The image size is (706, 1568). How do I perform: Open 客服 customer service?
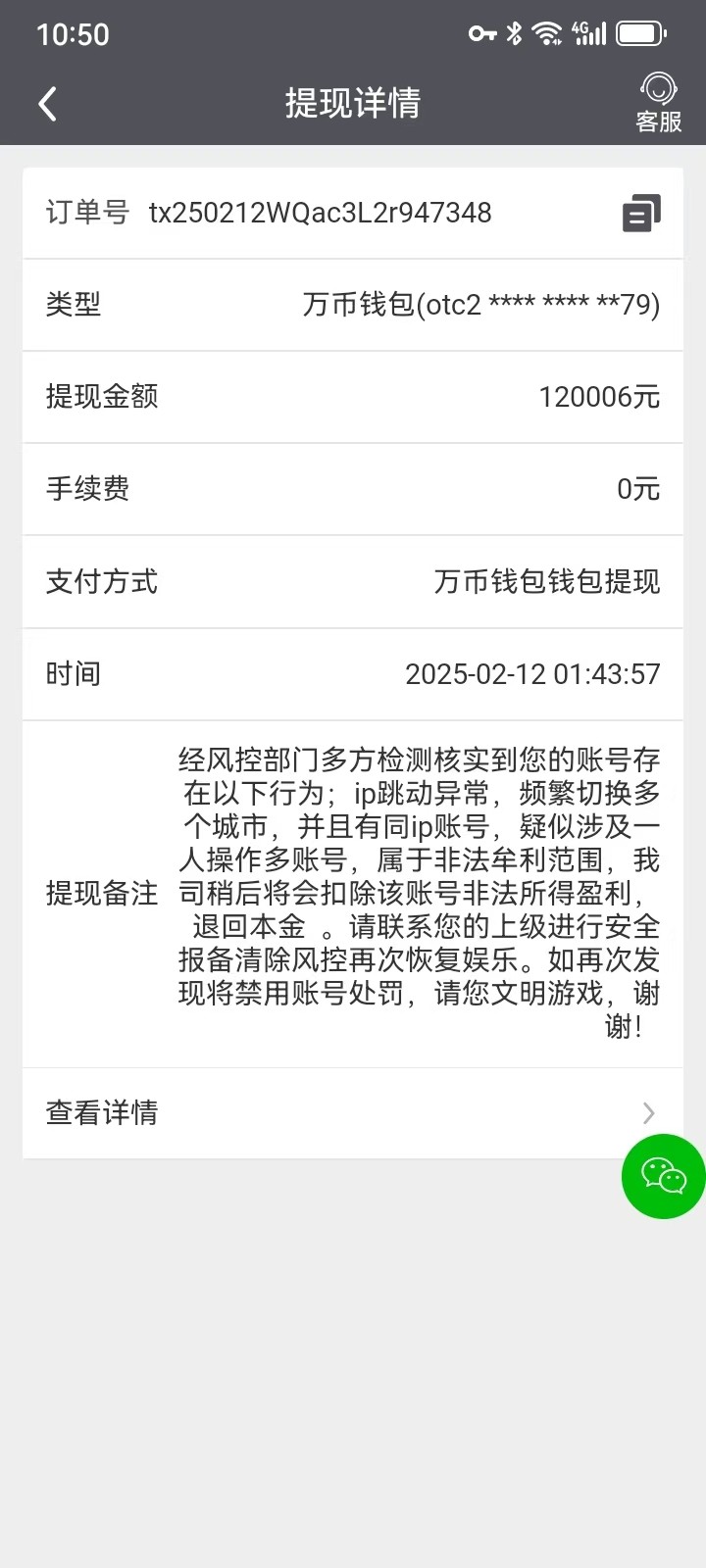(658, 102)
